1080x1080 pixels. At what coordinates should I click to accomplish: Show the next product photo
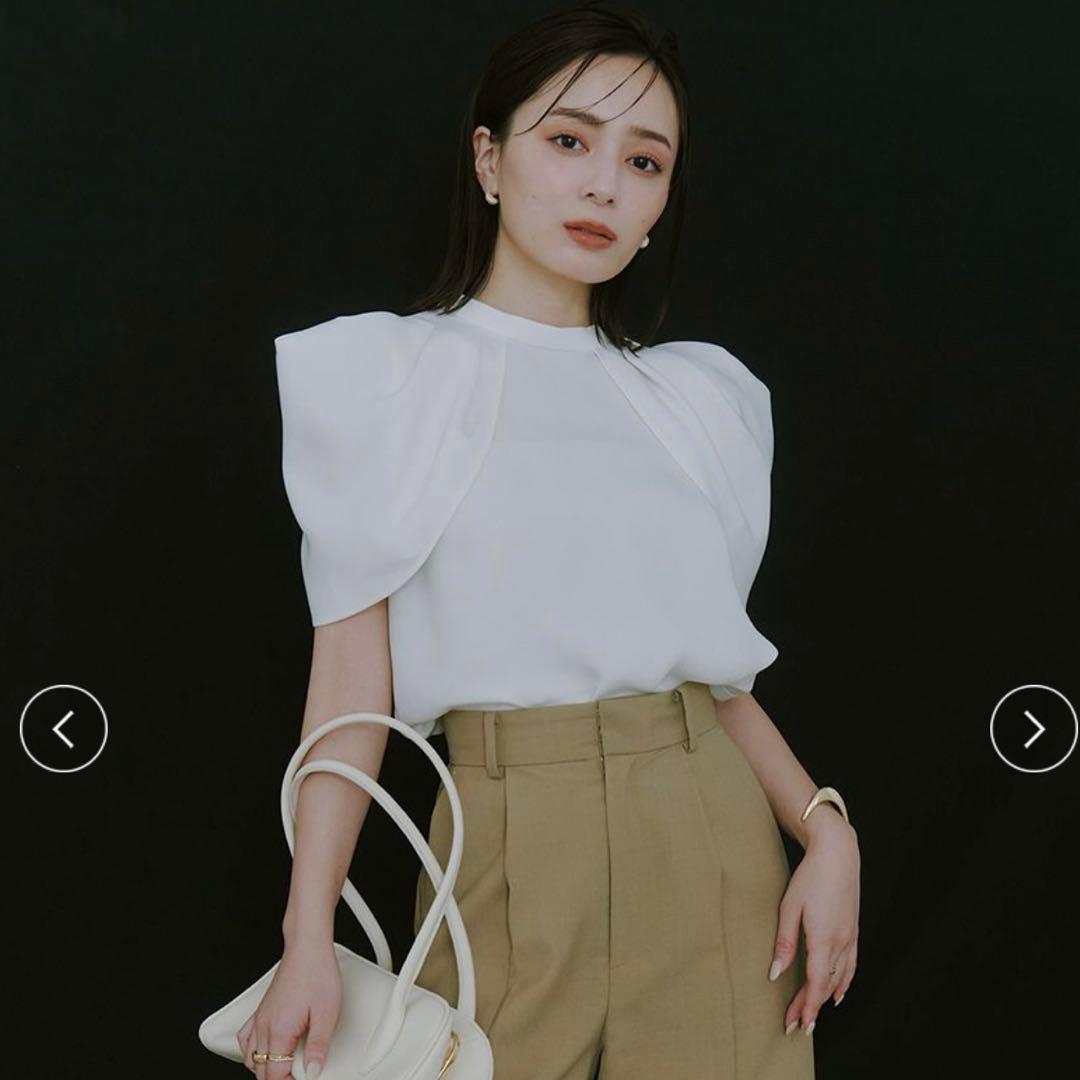[1033, 729]
